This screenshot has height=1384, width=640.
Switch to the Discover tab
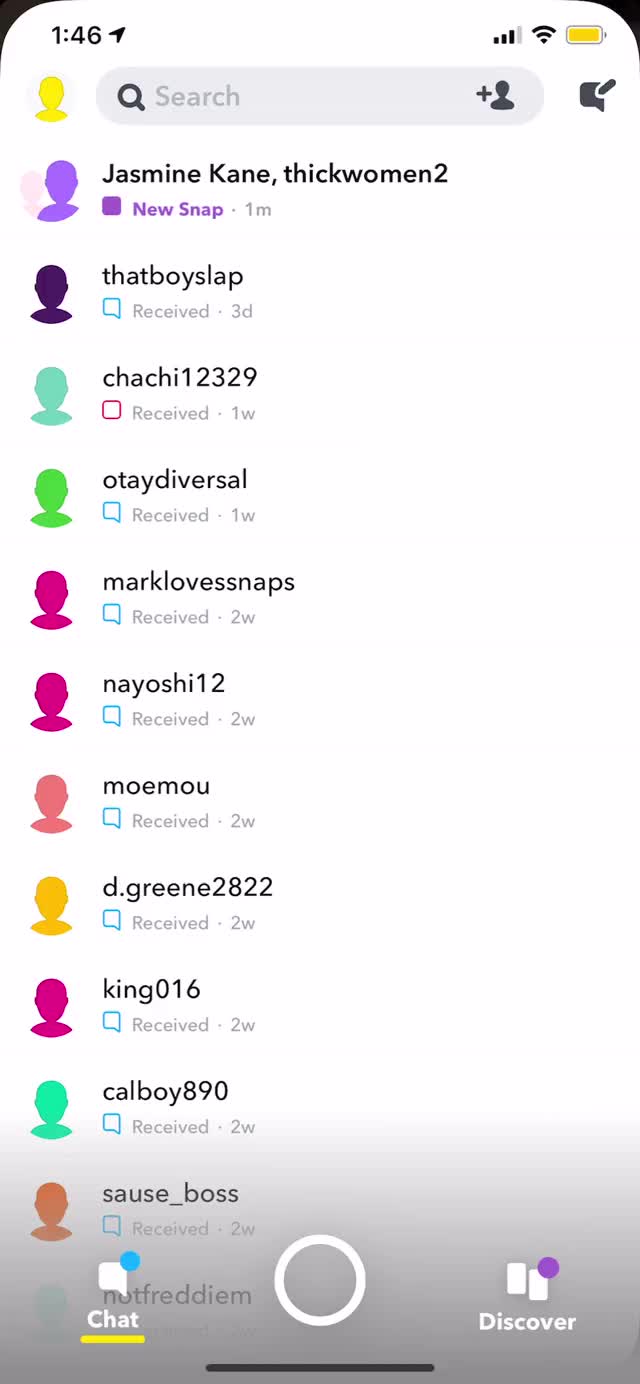(x=527, y=1296)
